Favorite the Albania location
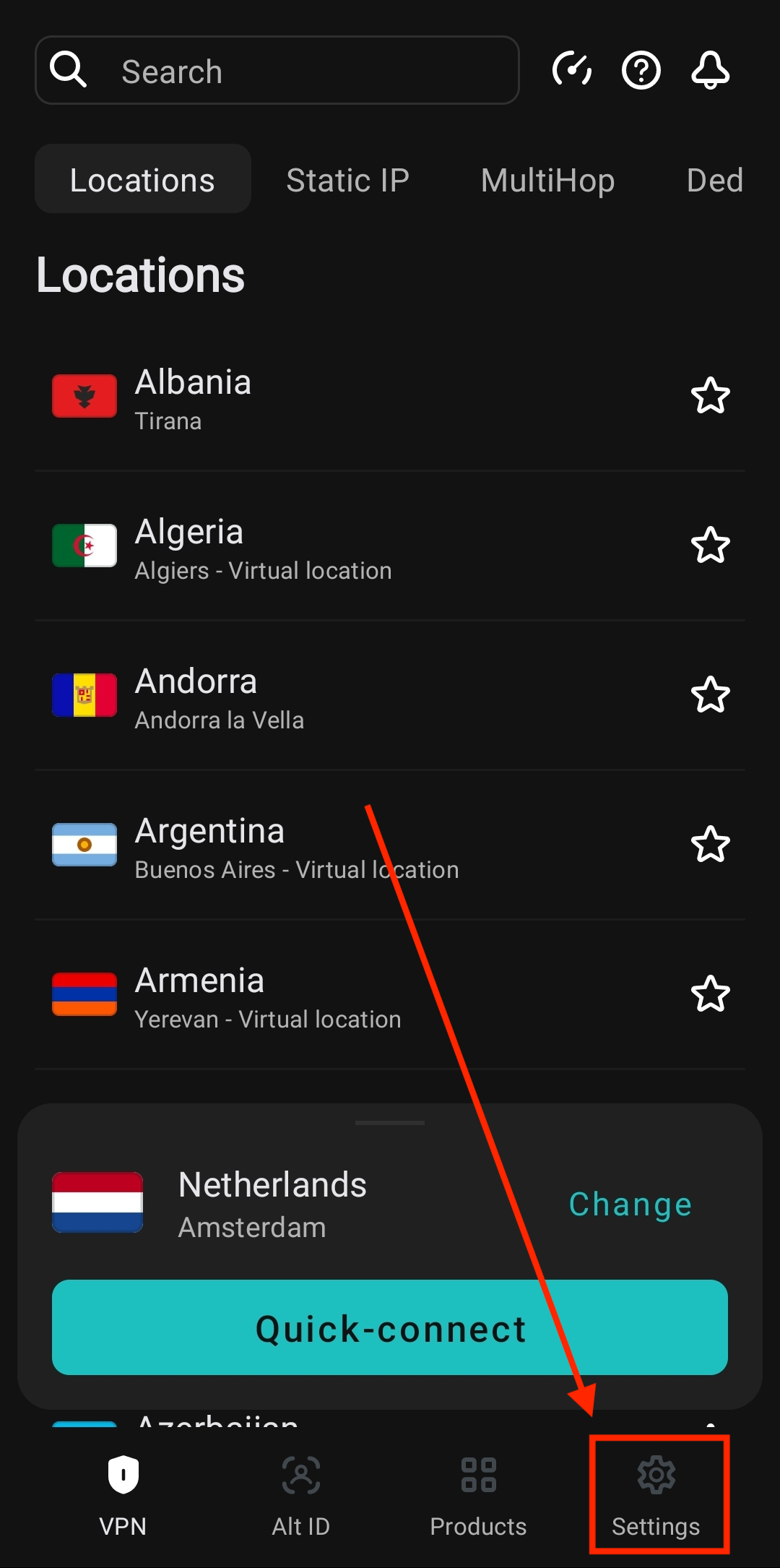780x1568 pixels. tap(711, 396)
